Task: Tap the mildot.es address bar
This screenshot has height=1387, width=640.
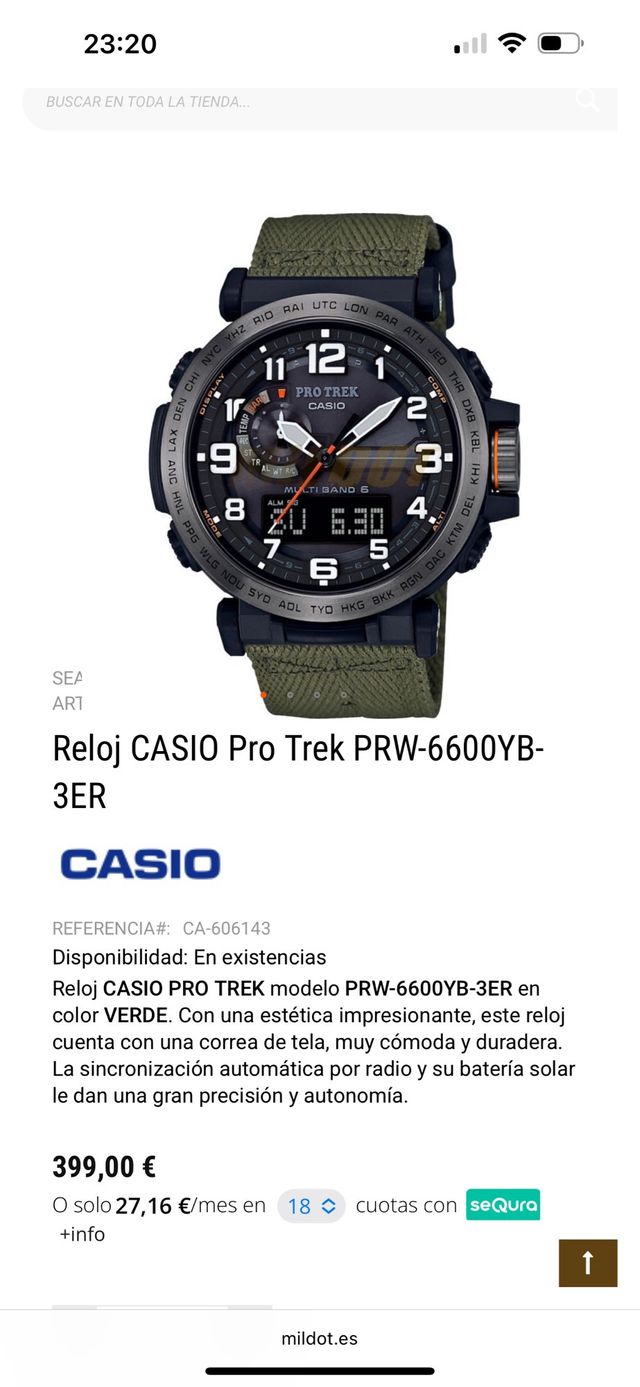Action: (x=320, y=1338)
